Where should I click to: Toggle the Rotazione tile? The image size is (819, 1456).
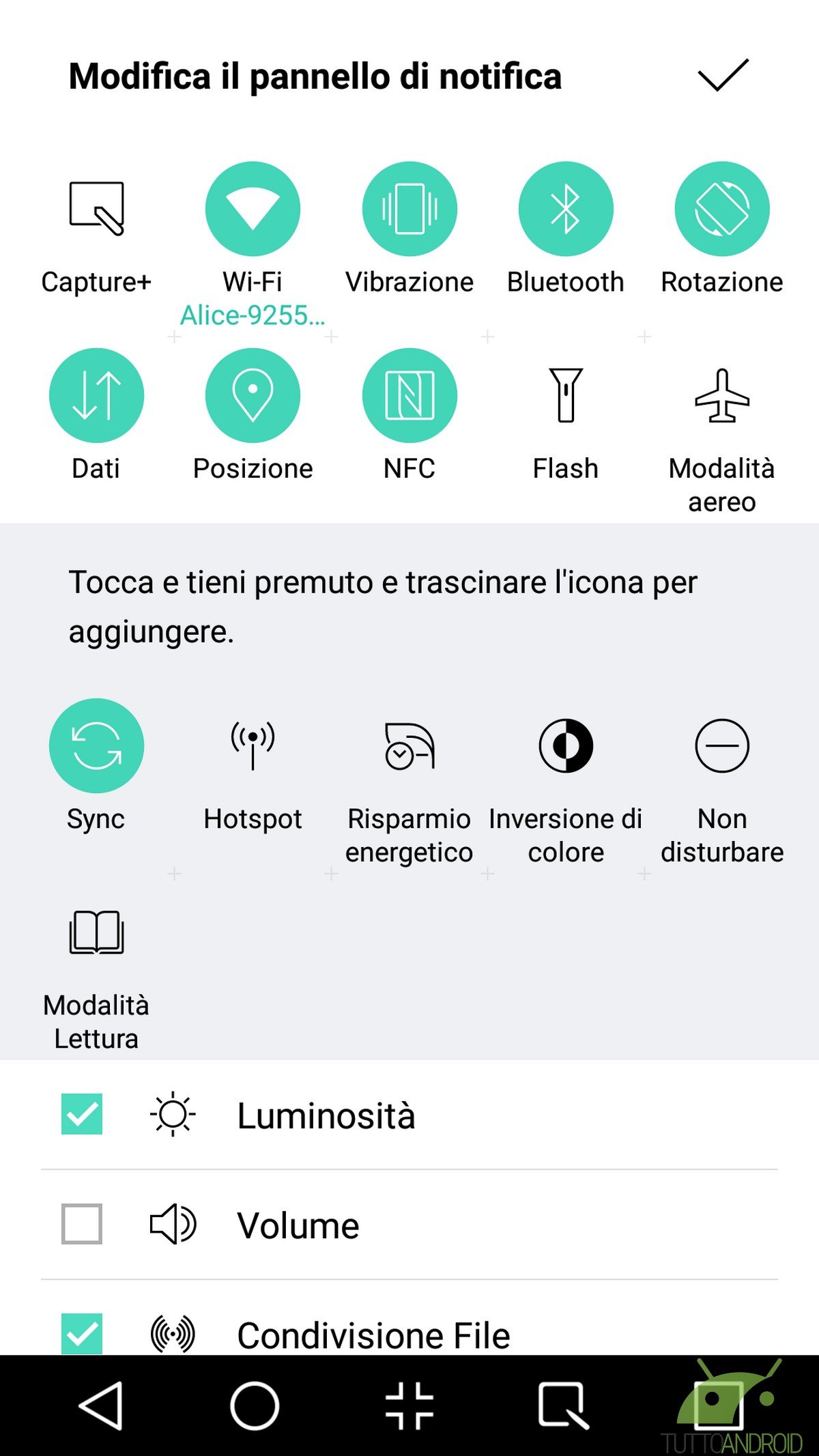(722, 209)
